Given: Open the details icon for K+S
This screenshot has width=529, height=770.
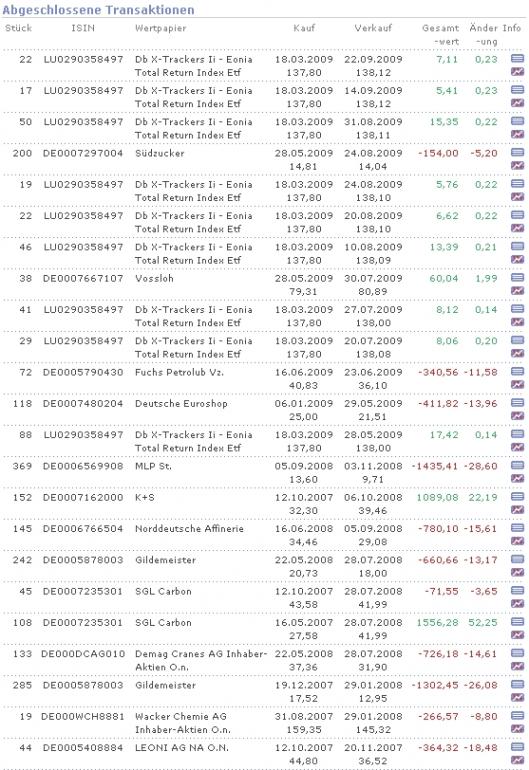Looking at the screenshot, I should tap(517, 496).
